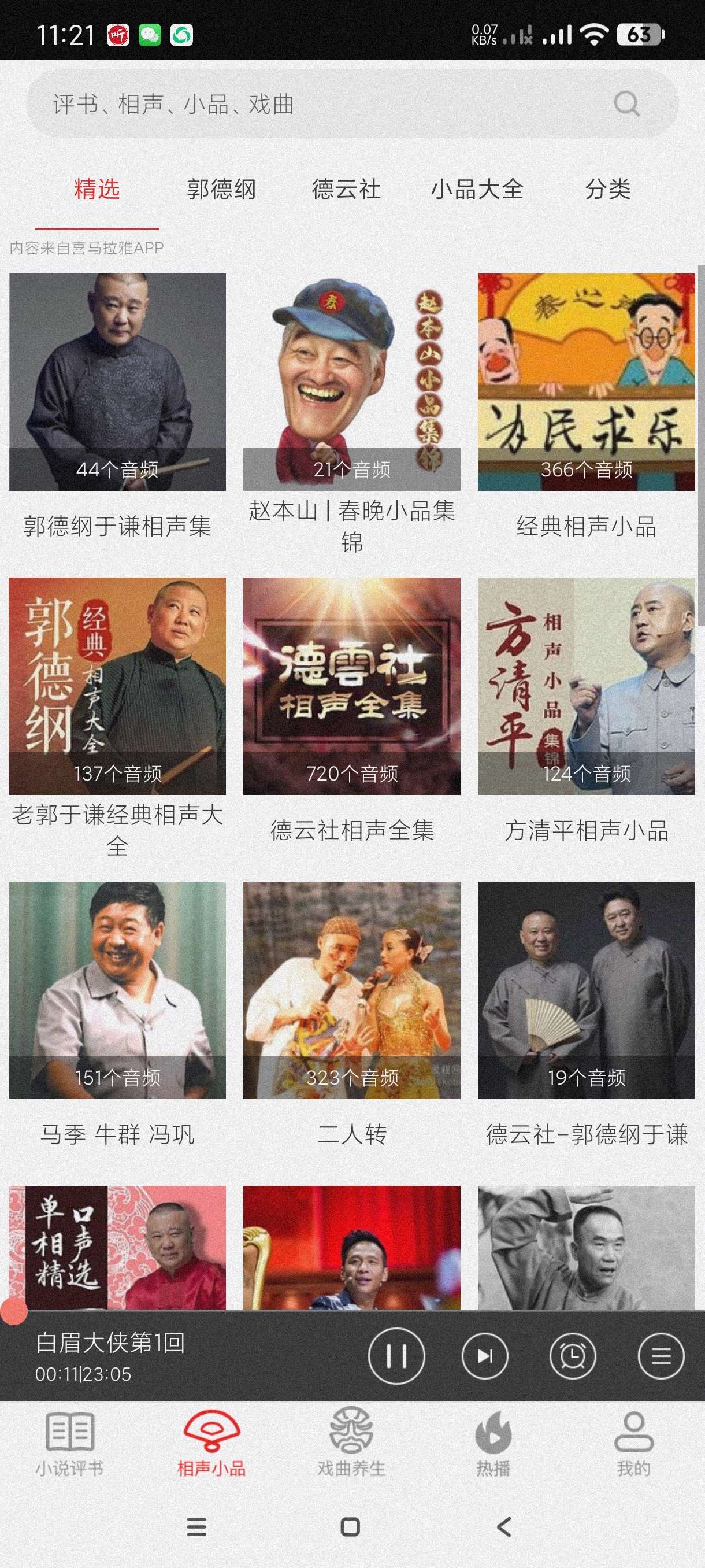Image resolution: width=705 pixels, height=1568 pixels.
Task: Open the 小品大全 tab
Action: click(x=477, y=189)
